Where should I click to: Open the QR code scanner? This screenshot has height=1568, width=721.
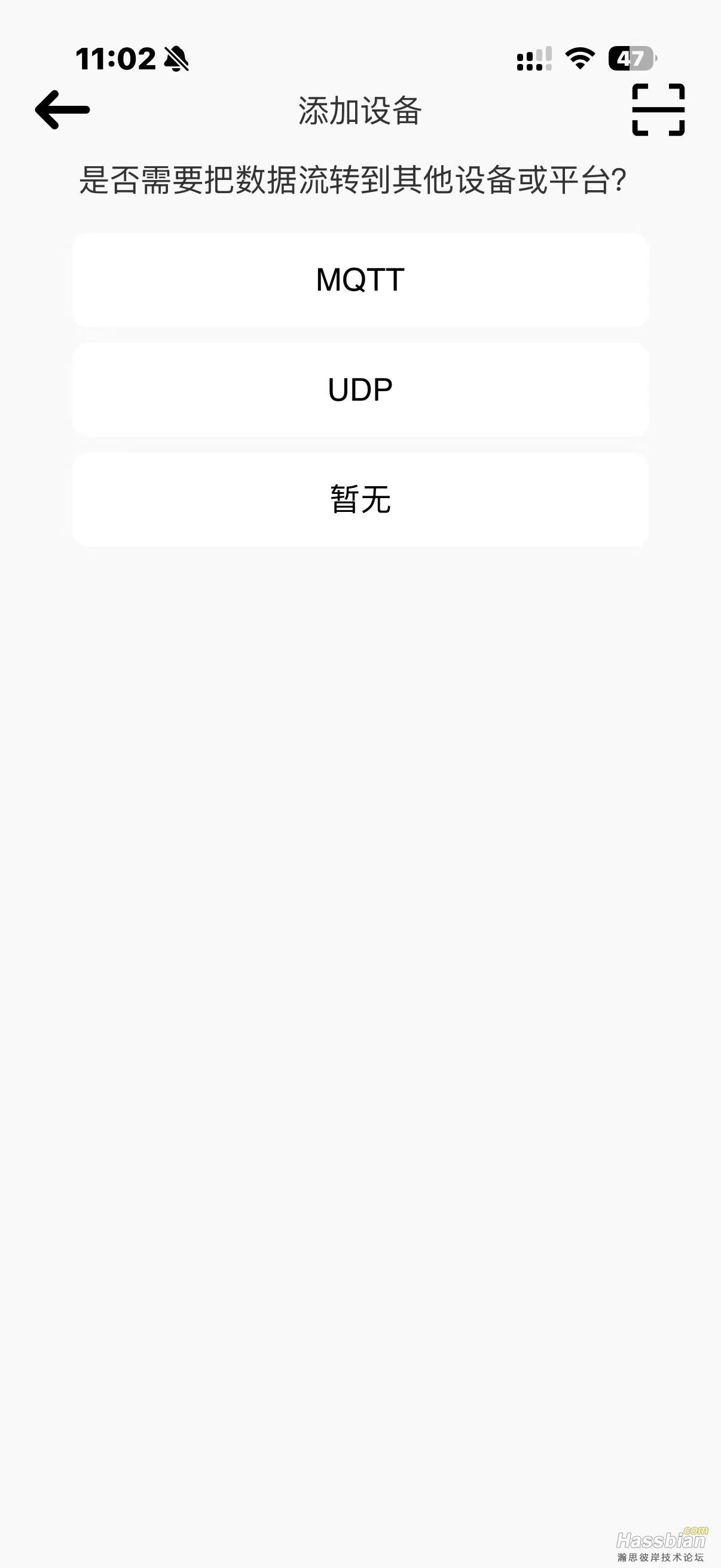(x=658, y=110)
